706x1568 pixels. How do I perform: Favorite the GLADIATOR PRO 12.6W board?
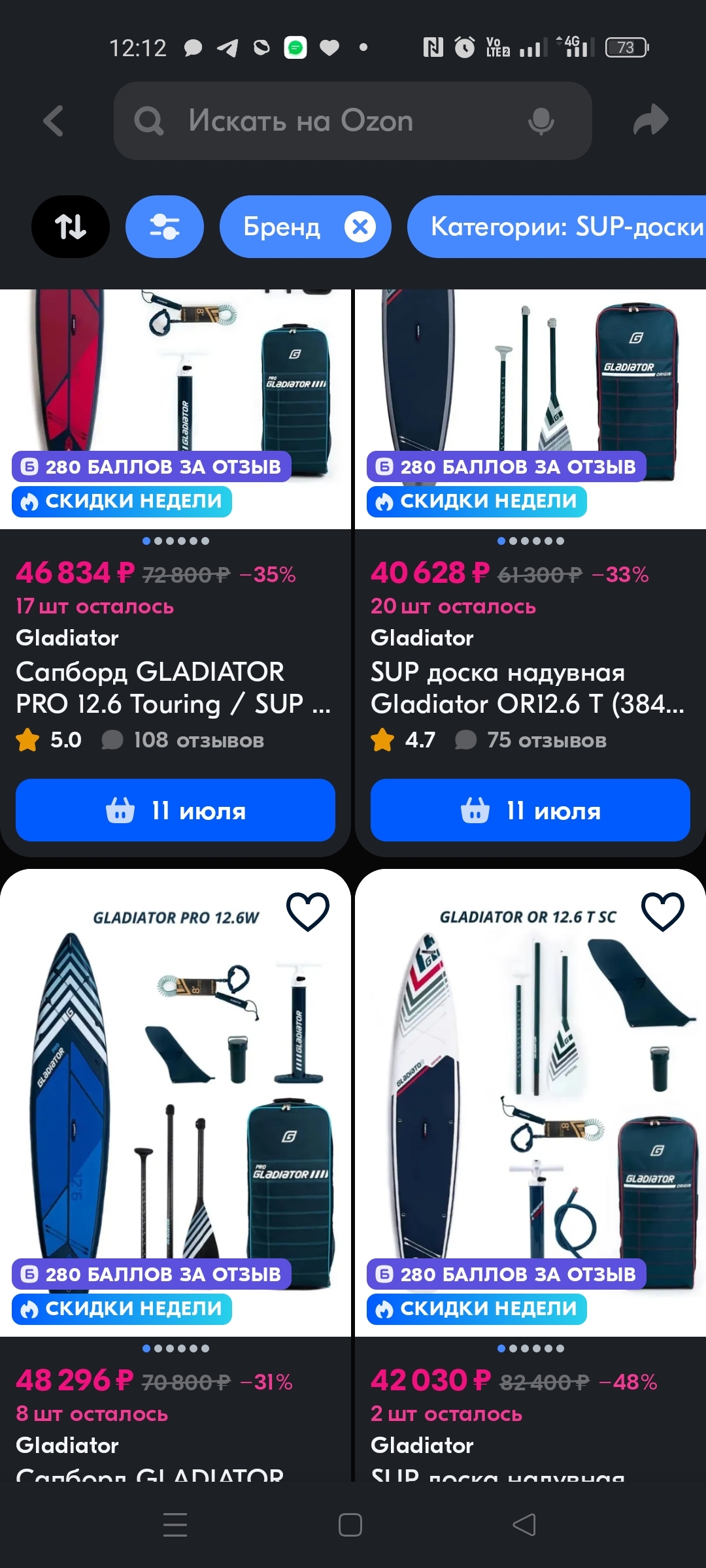(x=308, y=911)
